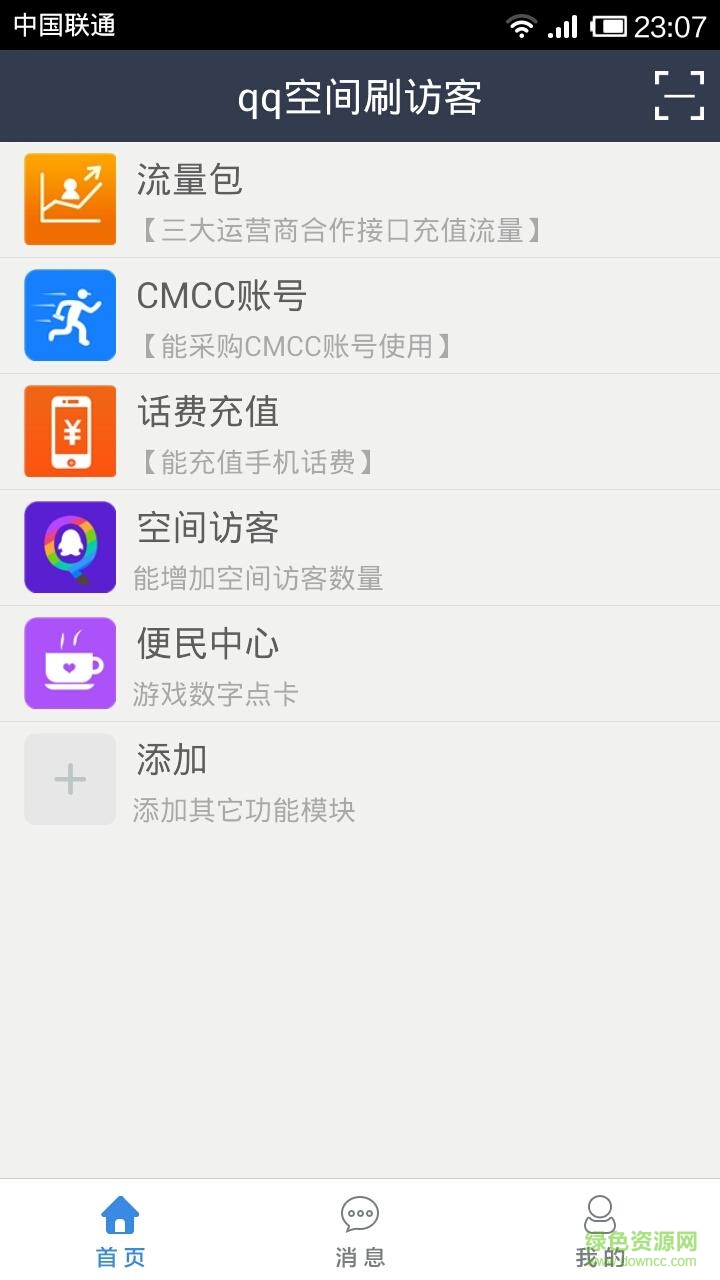
Task: Open the 空间访客 QQ visitor icon
Action: point(70,547)
